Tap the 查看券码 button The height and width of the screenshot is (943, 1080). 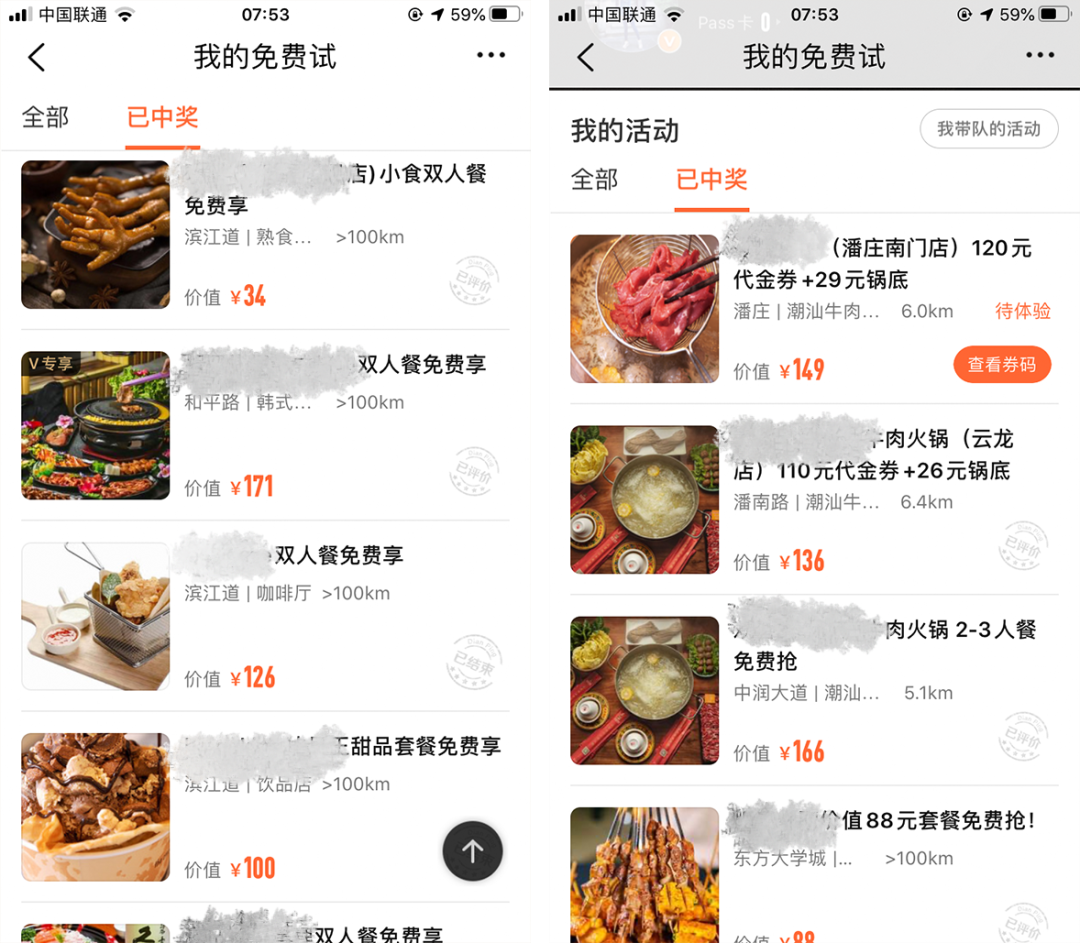(1002, 365)
